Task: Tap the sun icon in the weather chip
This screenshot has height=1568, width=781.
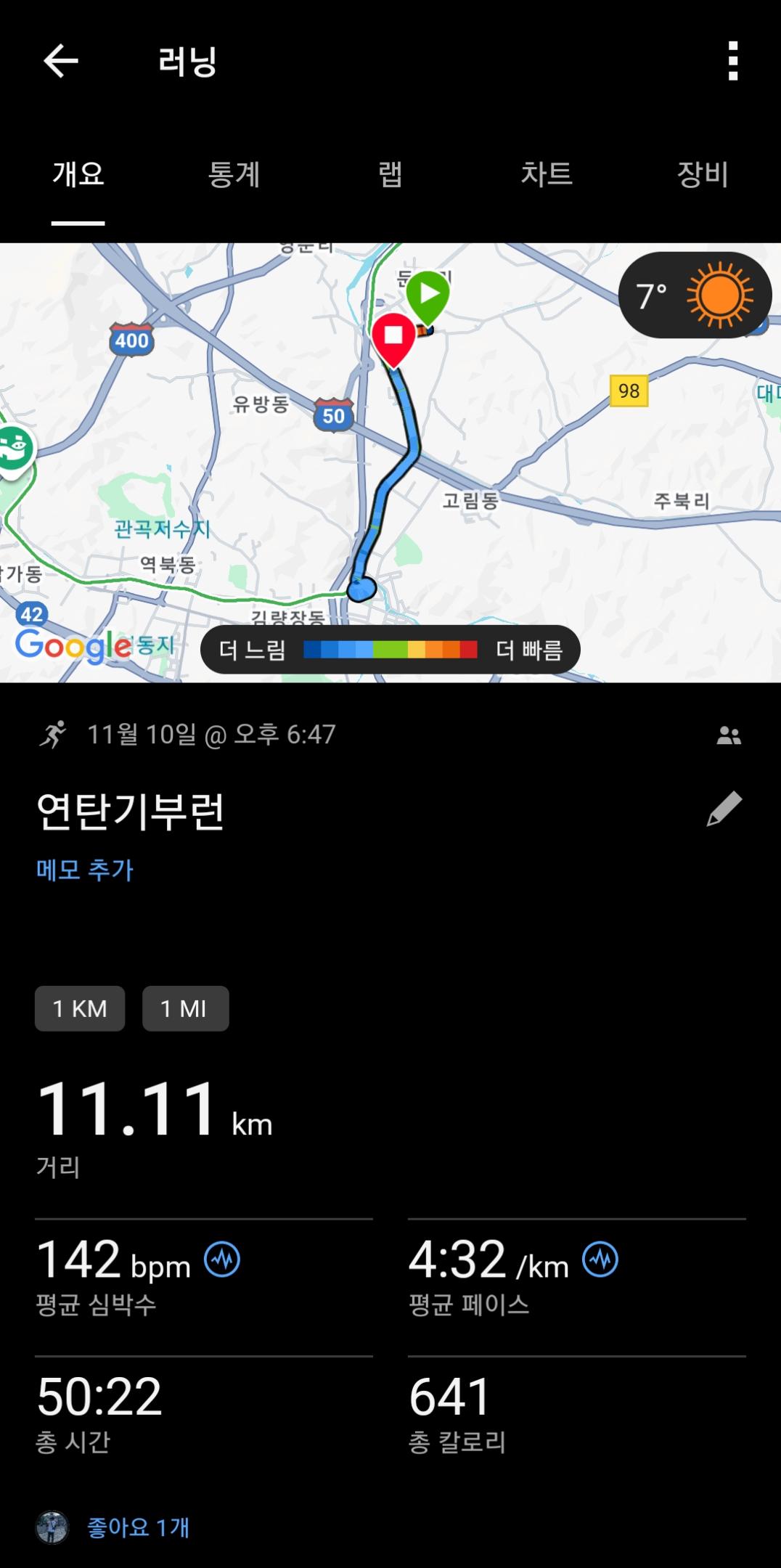Action: 719,295
